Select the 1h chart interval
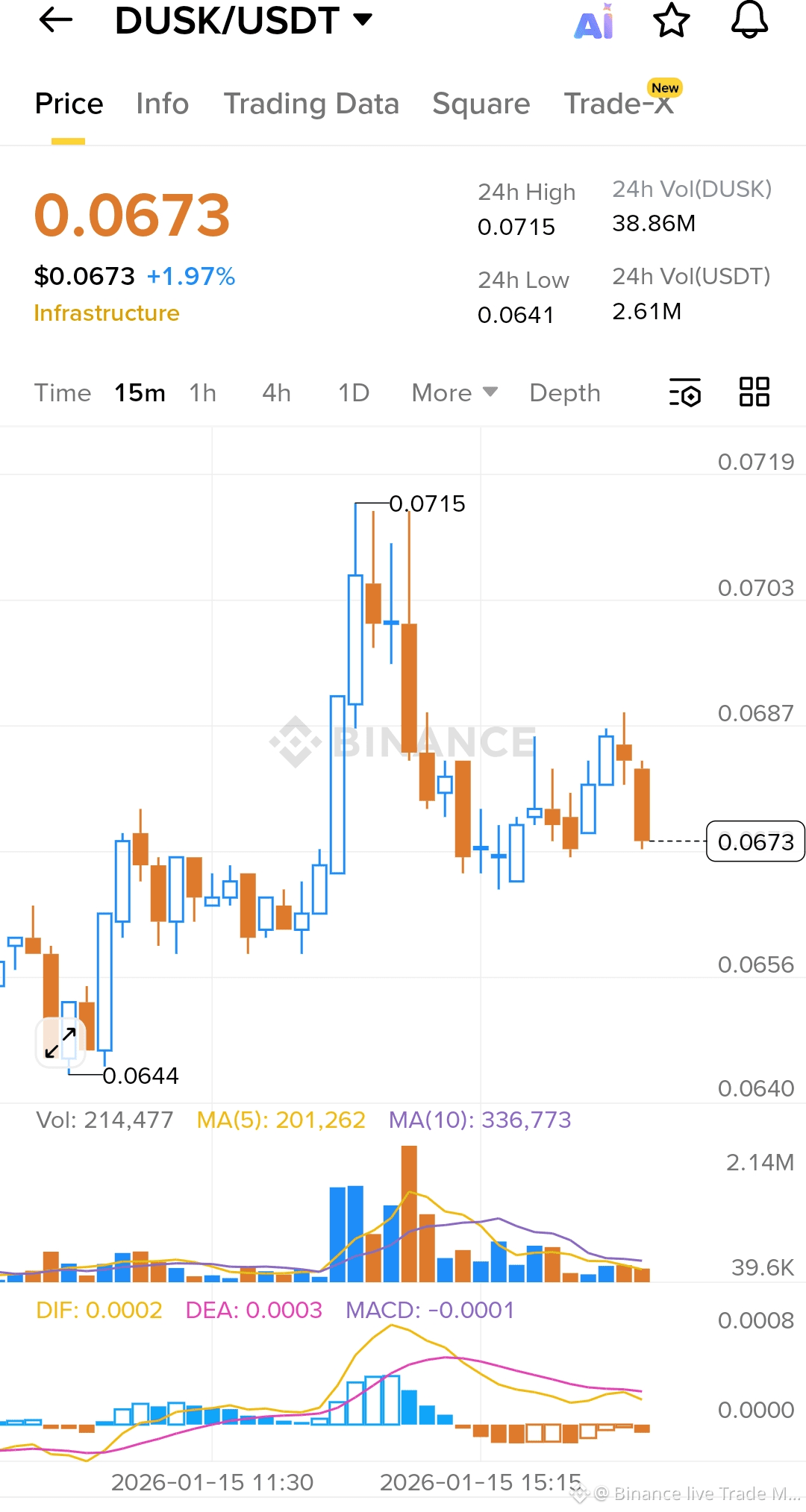This screenshot has width=806, height=1512. click(203, 393)
